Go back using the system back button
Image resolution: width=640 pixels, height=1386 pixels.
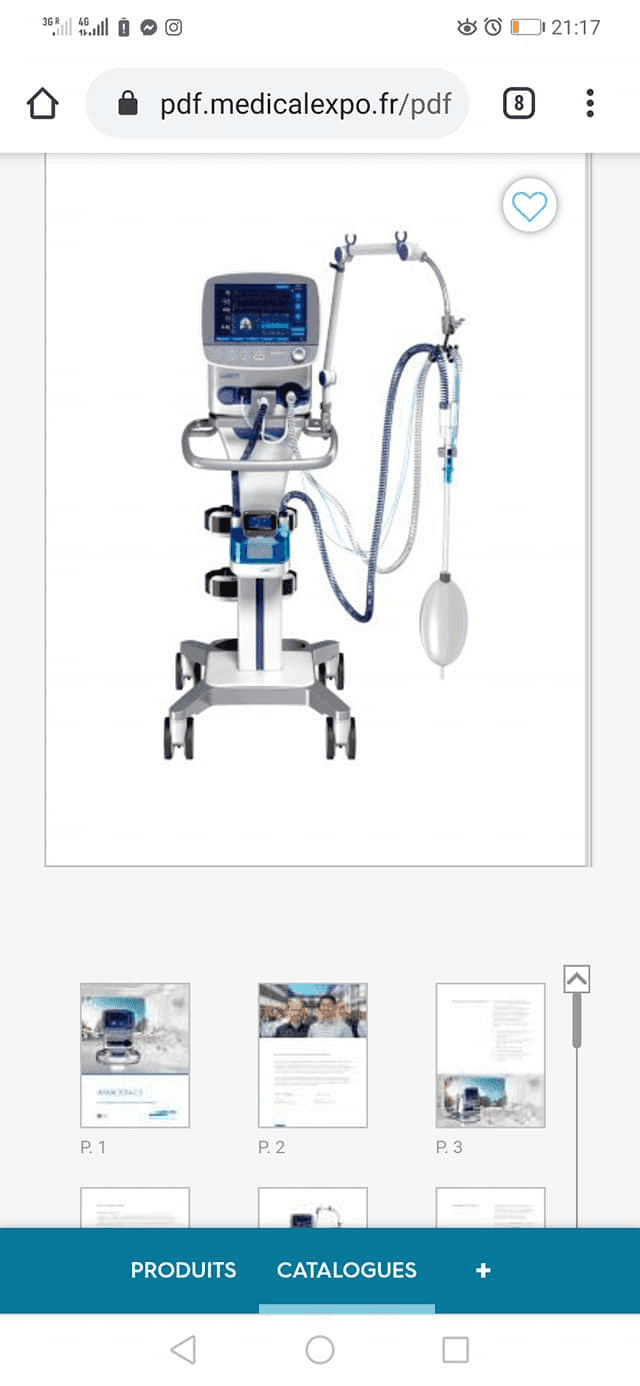pyautogui.click(x=183, y=1350)
